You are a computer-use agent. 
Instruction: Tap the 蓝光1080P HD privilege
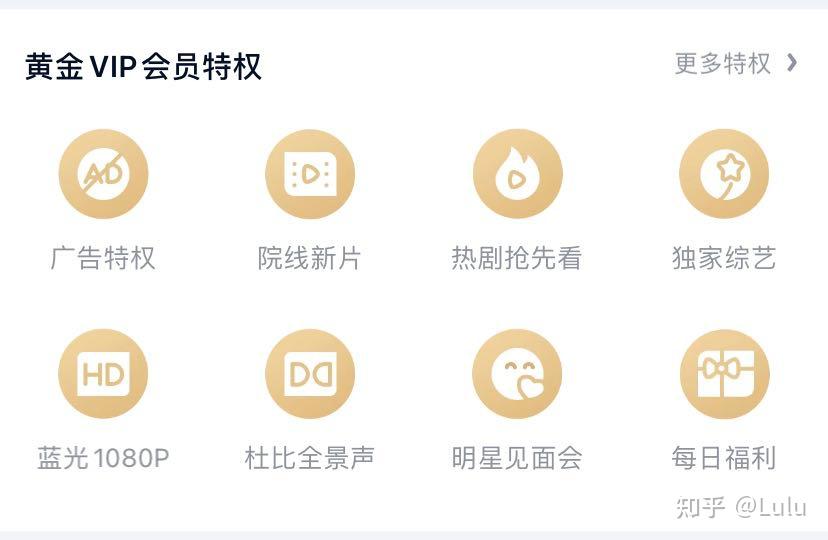click(103, 374)
